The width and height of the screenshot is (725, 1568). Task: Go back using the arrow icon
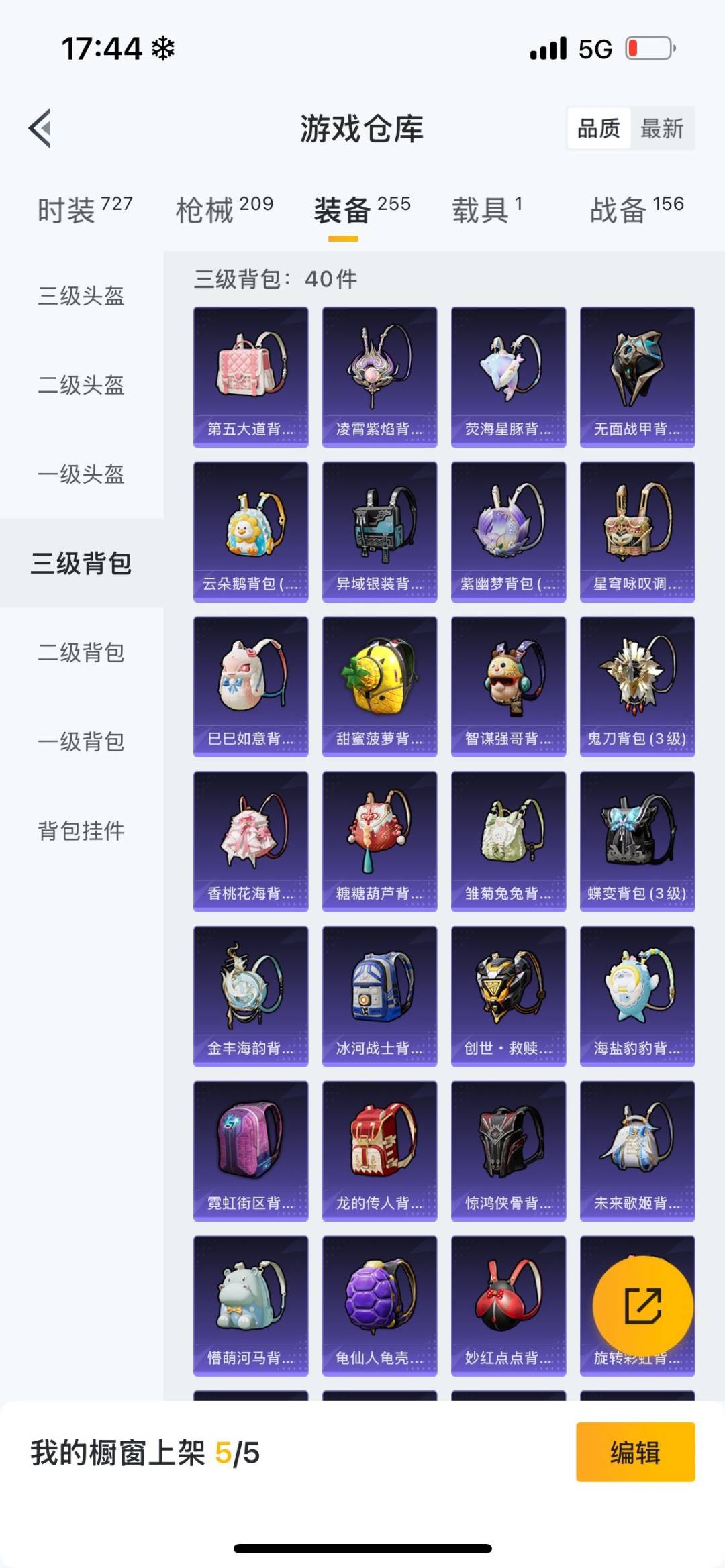click(40, 128)
